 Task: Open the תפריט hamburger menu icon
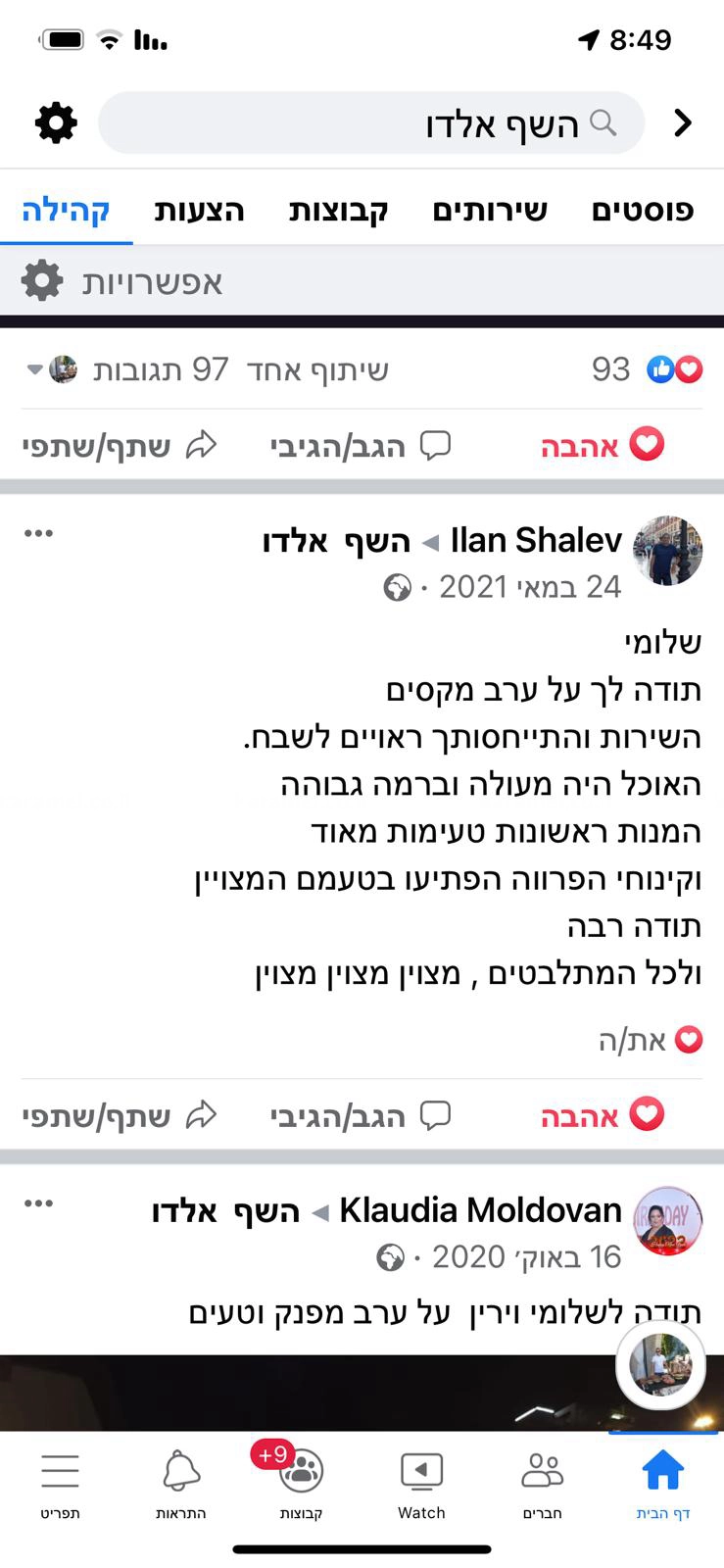point(61,1468)
